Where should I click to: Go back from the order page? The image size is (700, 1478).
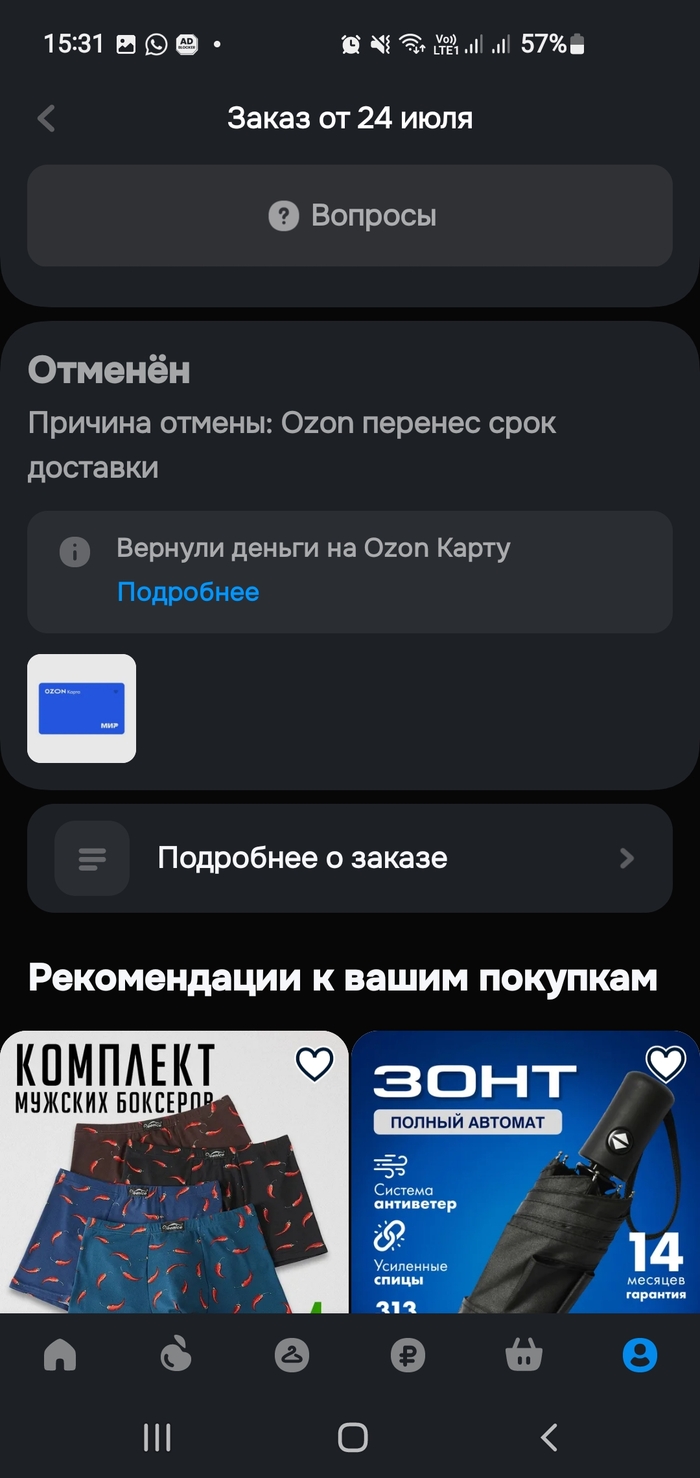46,118
